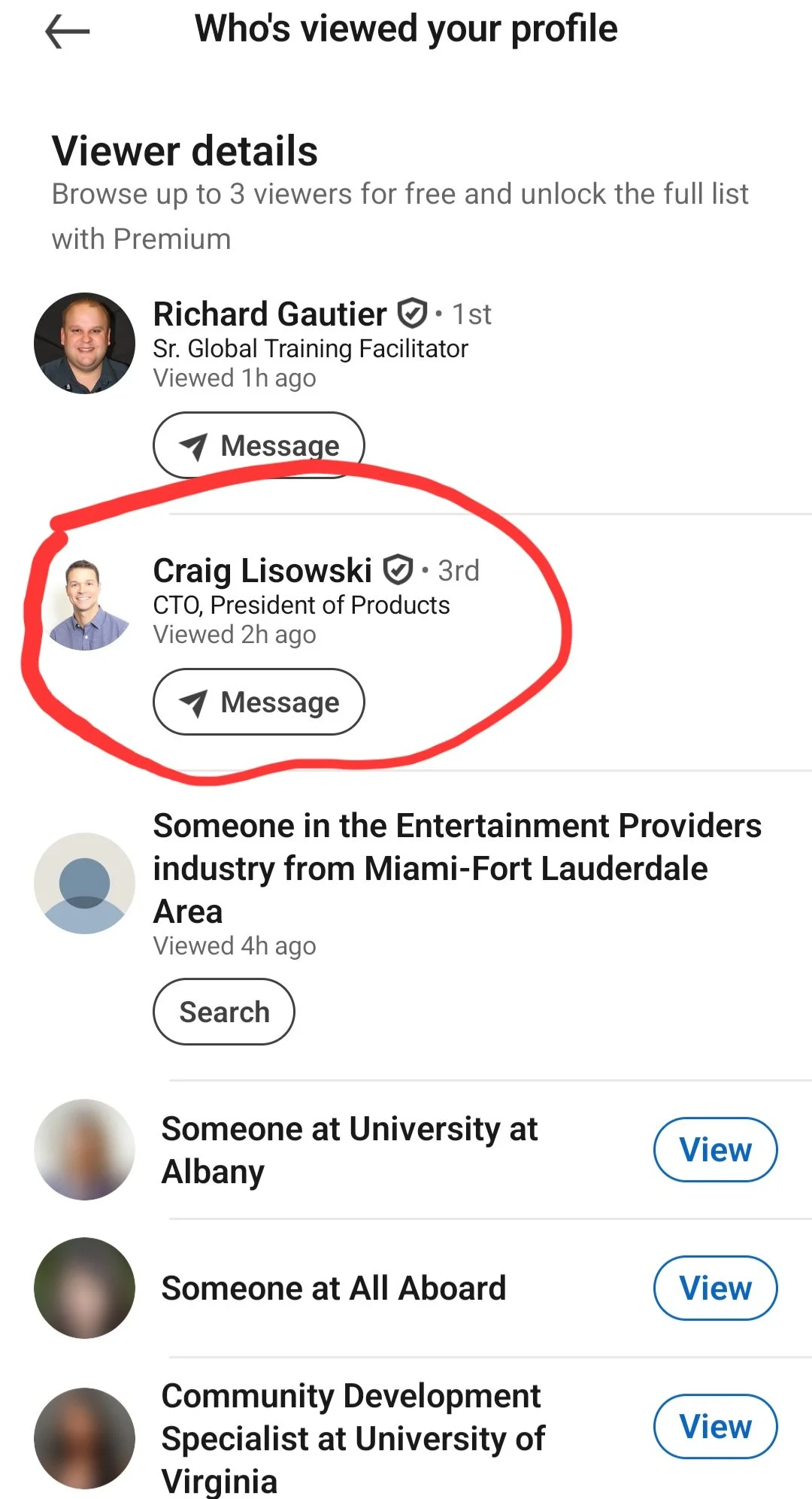The width and height of the screenshot is (812, 1499).
Task: Go back using the top-left arrow
Action: tap(68, 32)
